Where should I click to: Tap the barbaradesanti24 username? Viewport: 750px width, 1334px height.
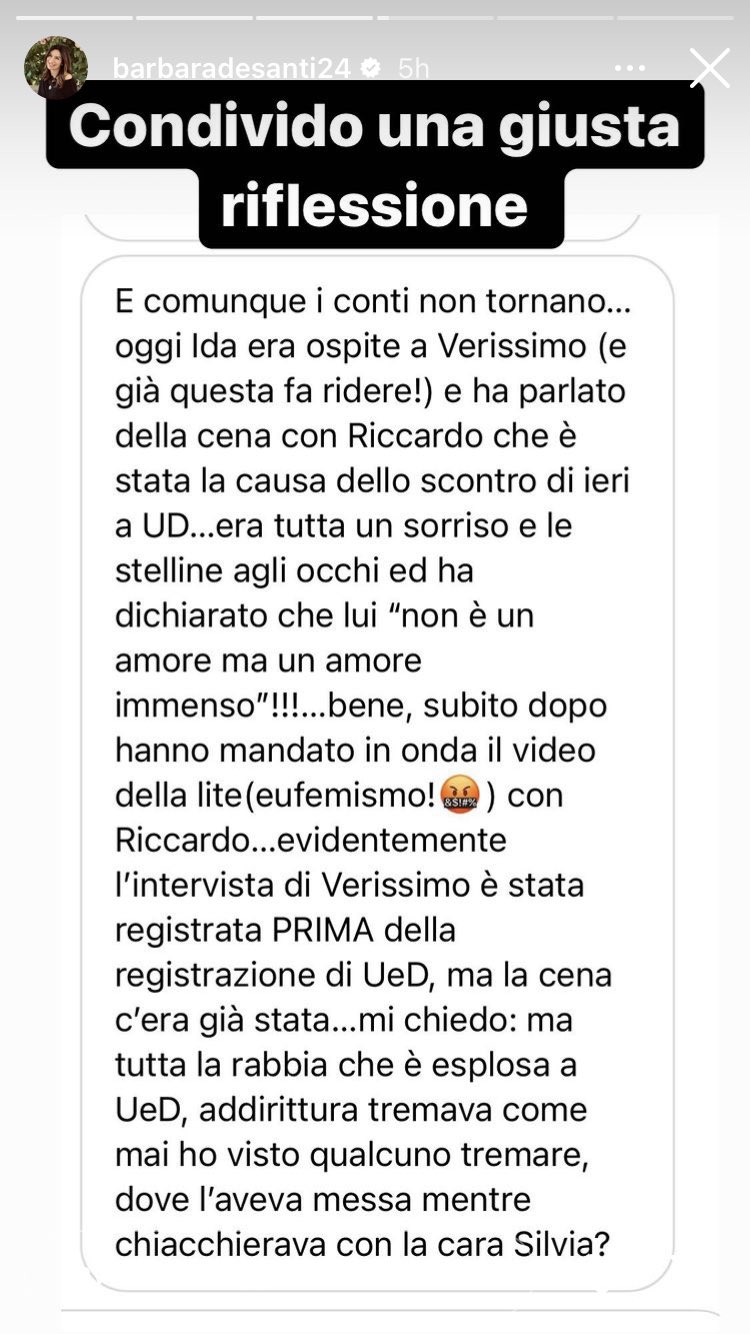coord(231,68)
